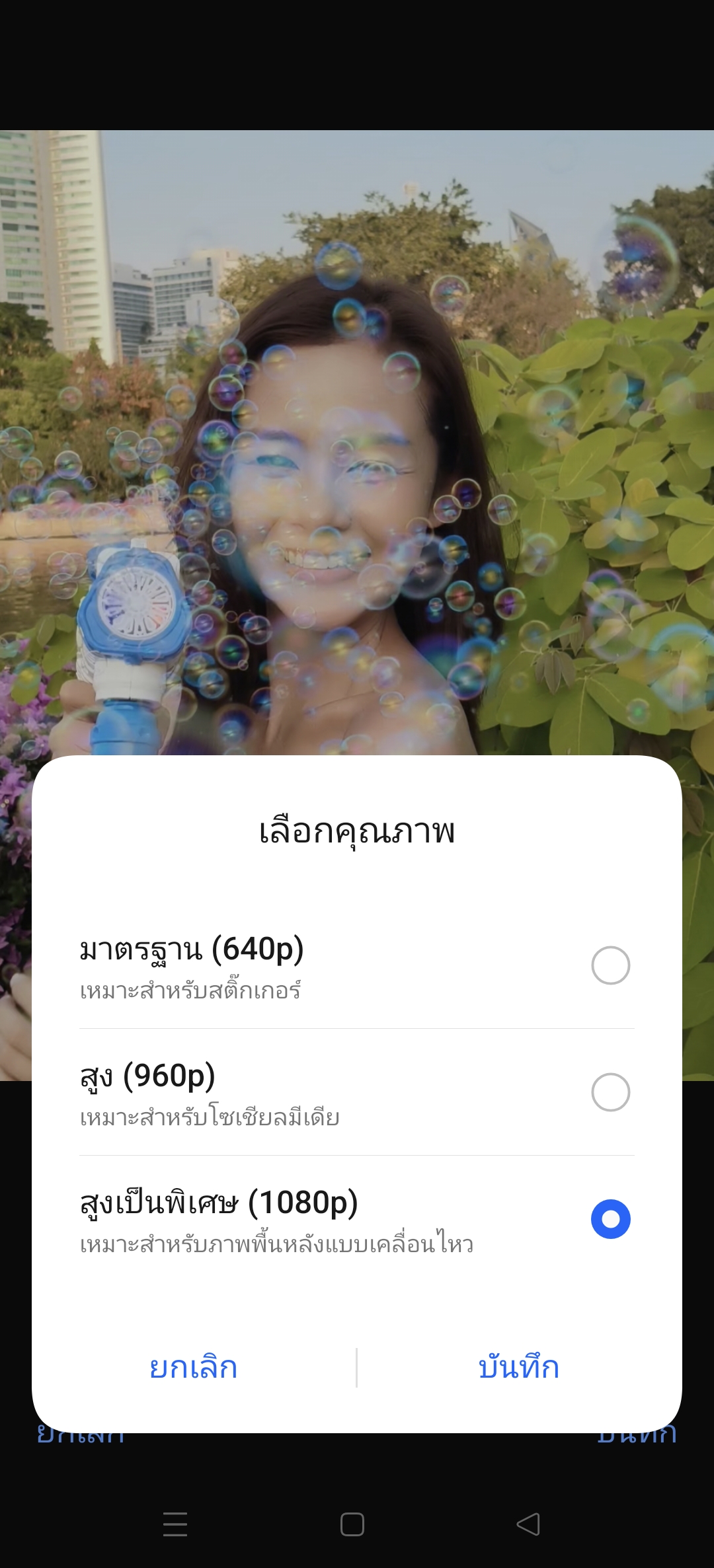Open recent apps from the navigation bar

tap(175, 1524)
